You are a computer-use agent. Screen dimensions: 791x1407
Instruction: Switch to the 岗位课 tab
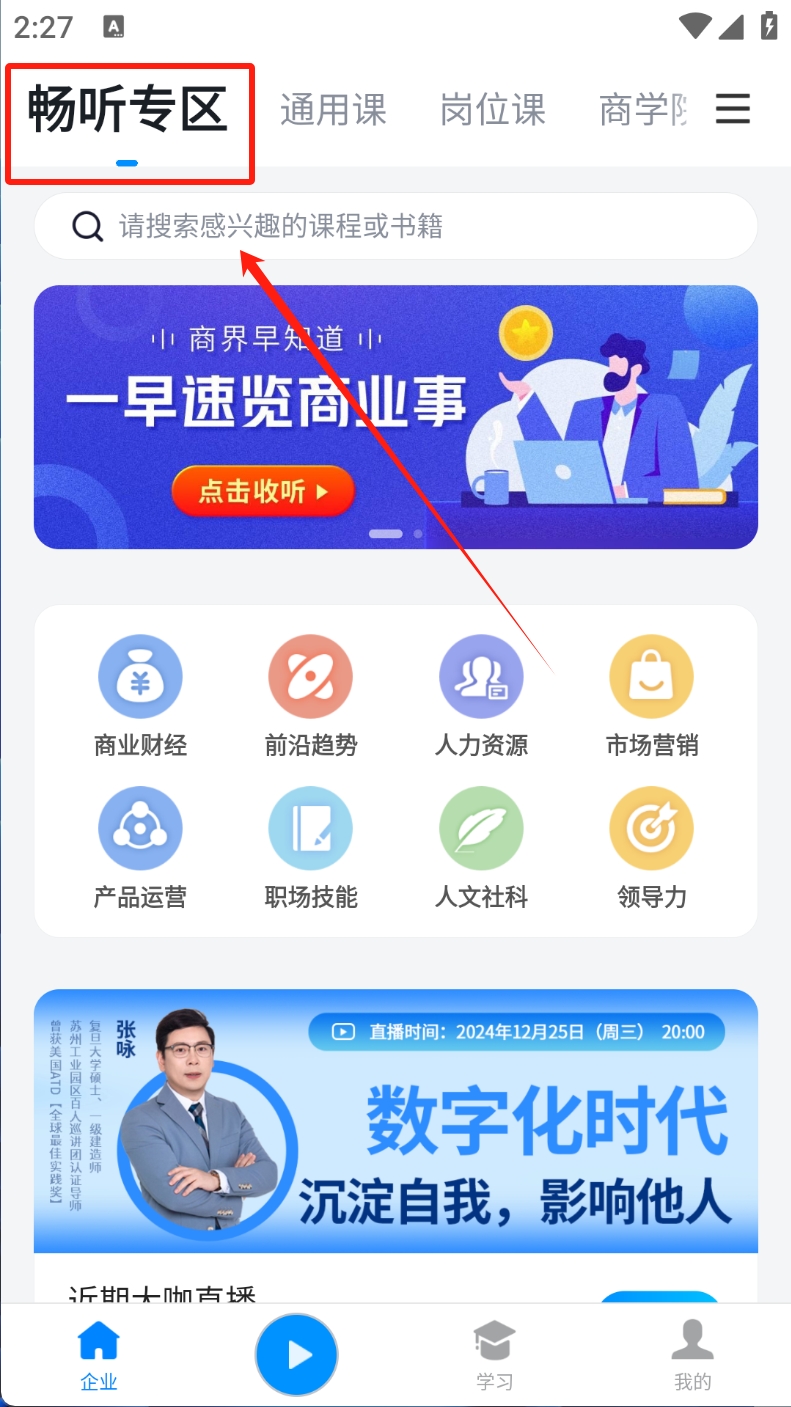[493, 110]
